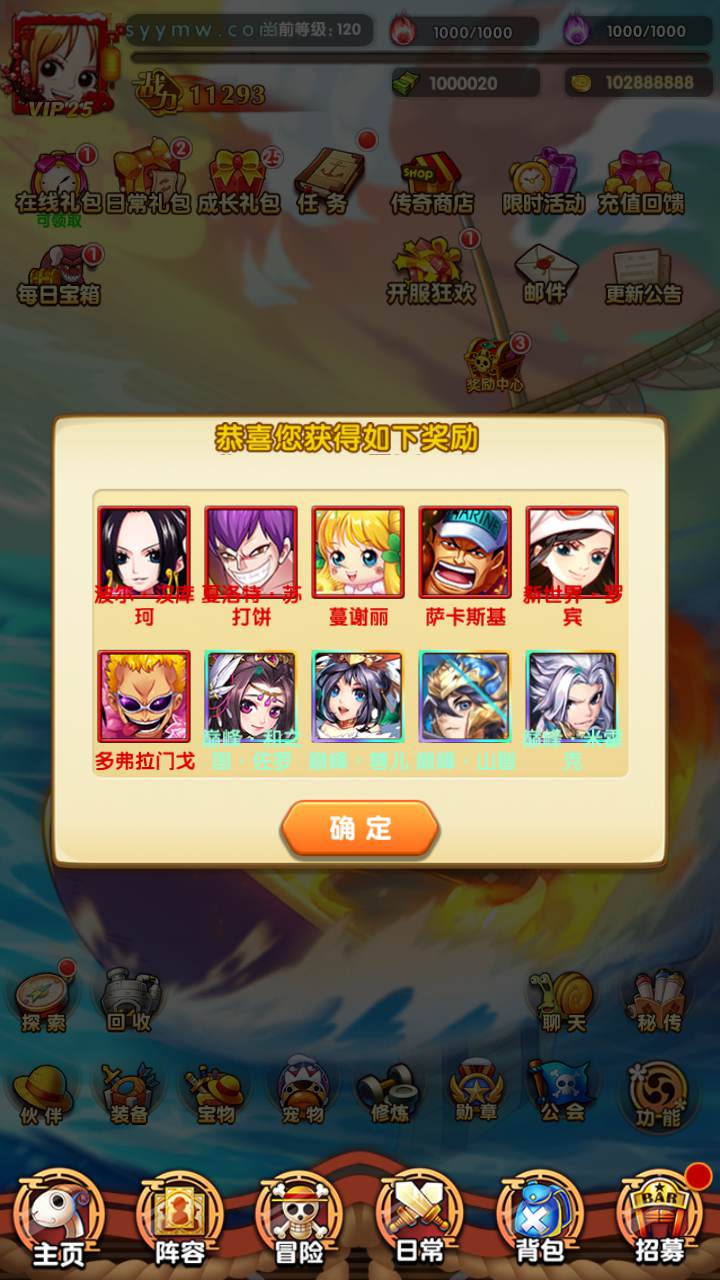
Task: Open the 奖励中心 reward center
Action: point(495,365)
